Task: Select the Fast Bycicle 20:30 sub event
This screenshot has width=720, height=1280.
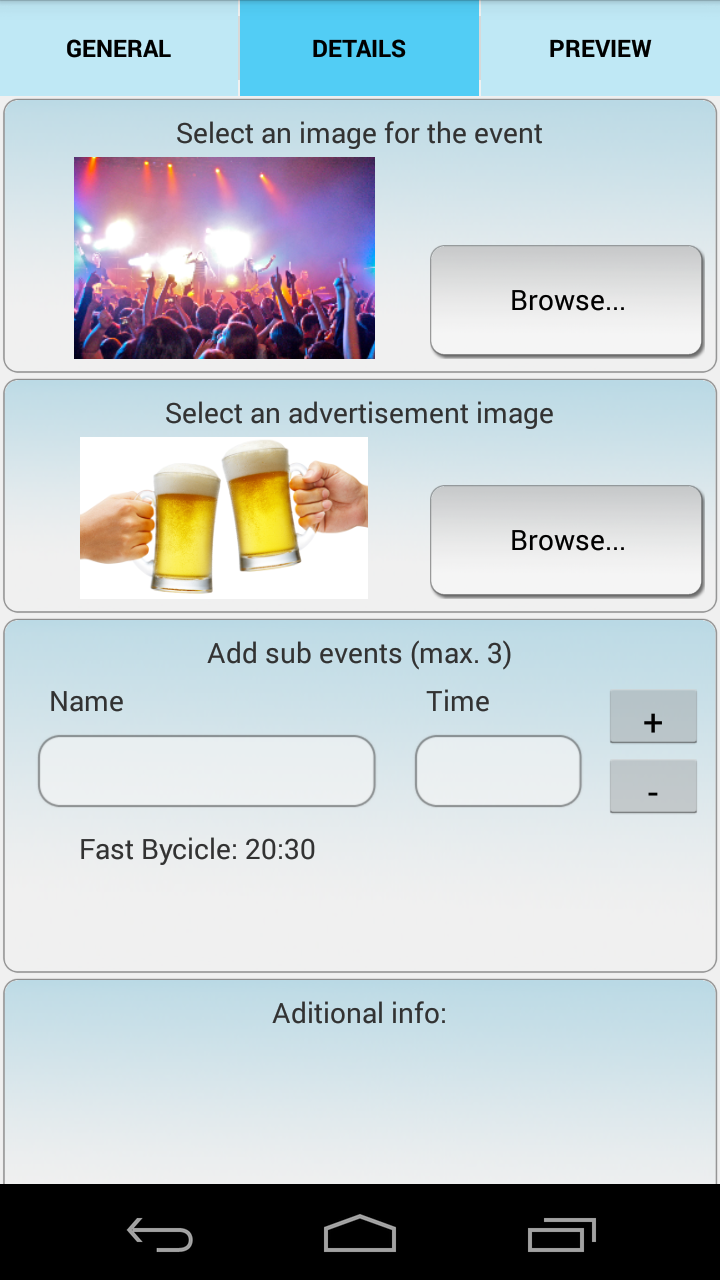Action: [197, 849]
